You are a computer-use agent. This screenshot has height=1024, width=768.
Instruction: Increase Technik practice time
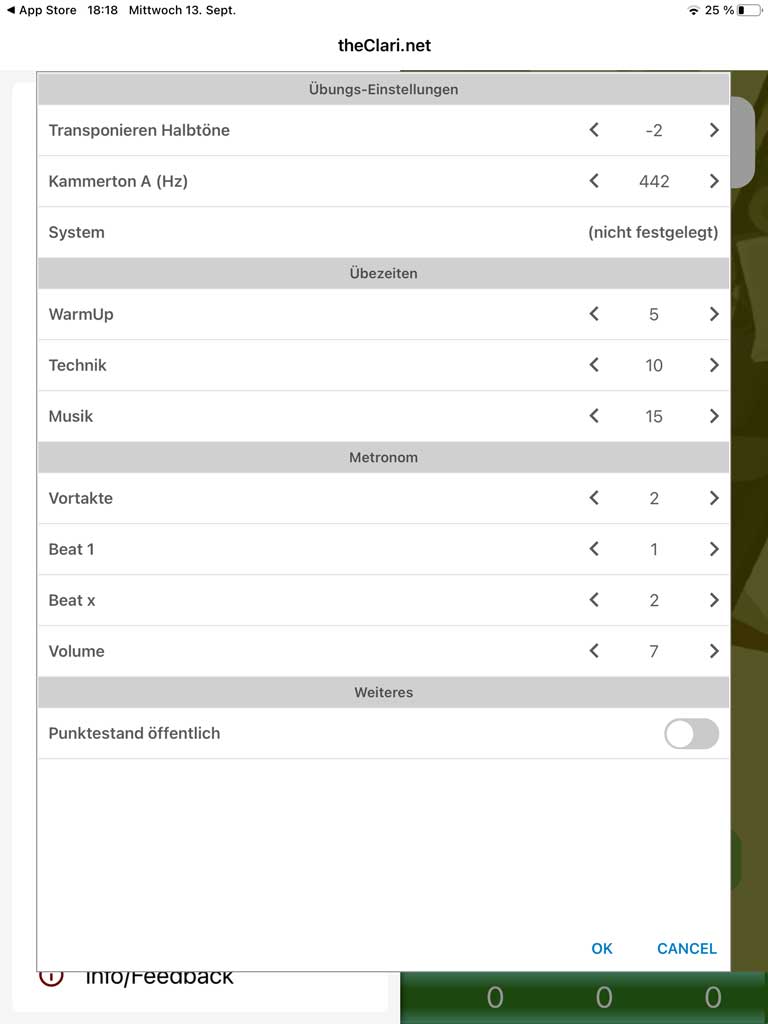click(714, 365)
